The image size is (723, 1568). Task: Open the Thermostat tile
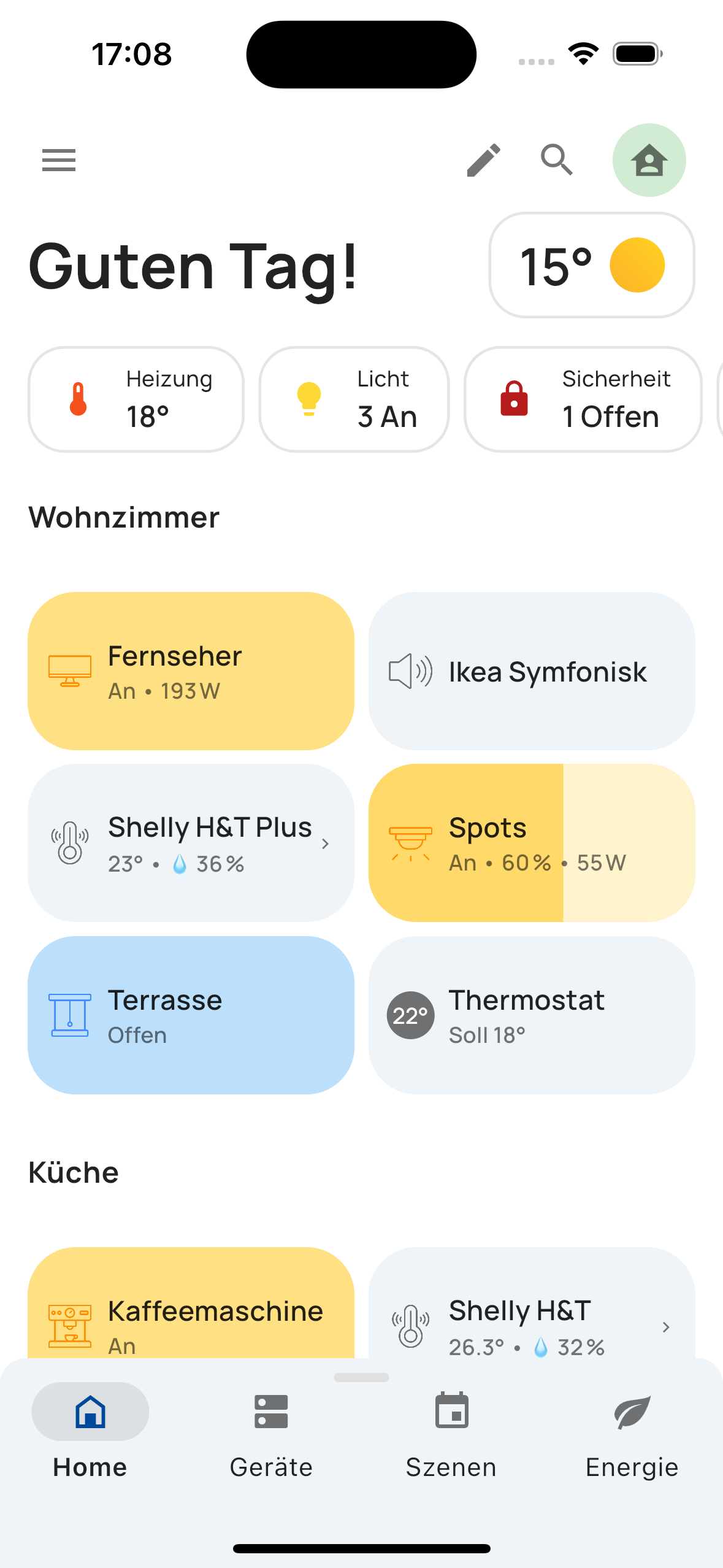point(531,1015)
